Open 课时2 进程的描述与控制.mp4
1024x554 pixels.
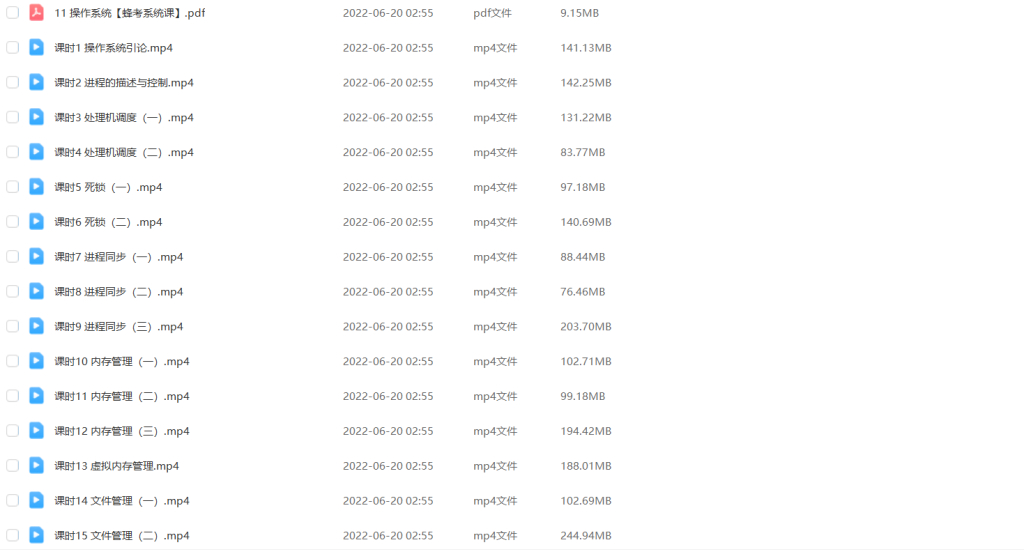tap(124, 83)
